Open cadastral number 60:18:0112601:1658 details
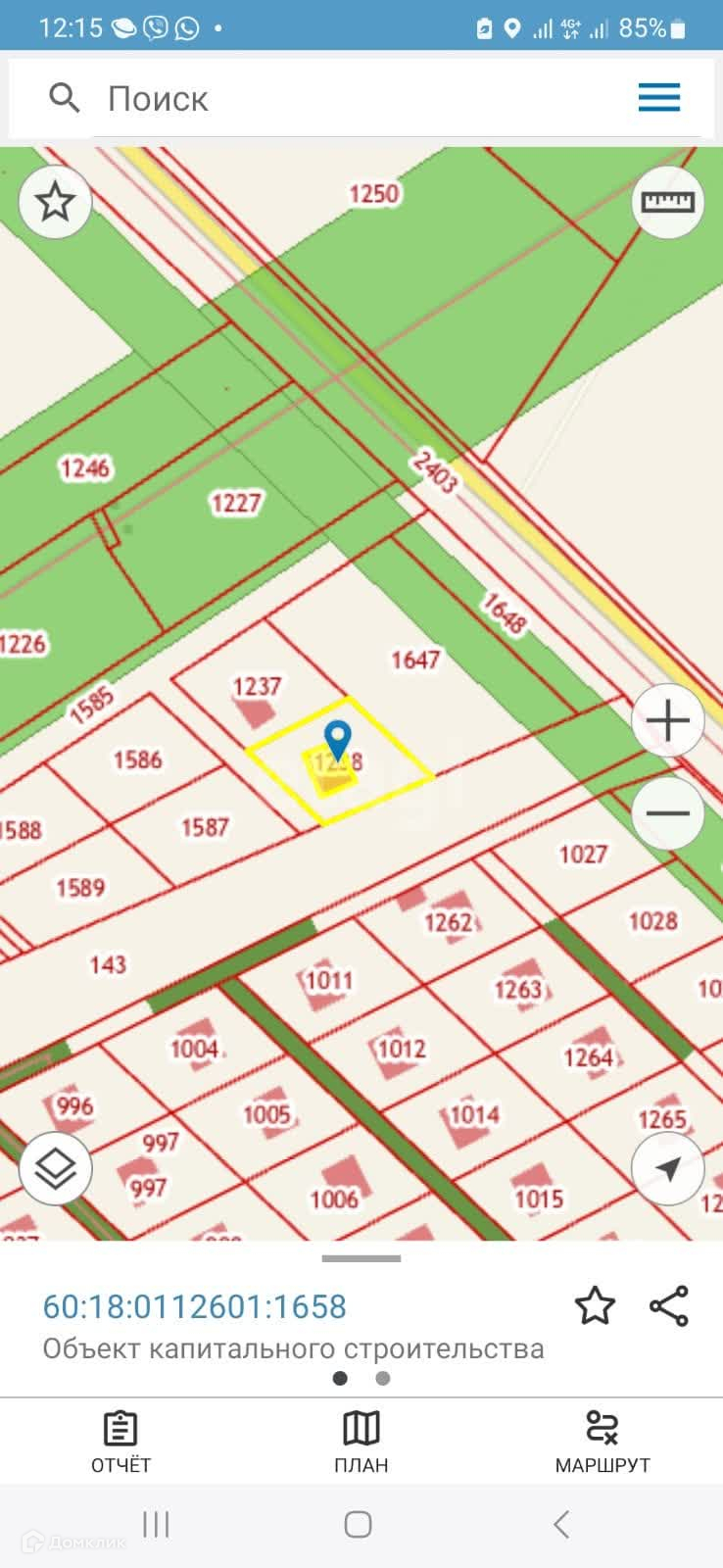The height and width of the screenshot is (1568, 723). [194, 1306]
